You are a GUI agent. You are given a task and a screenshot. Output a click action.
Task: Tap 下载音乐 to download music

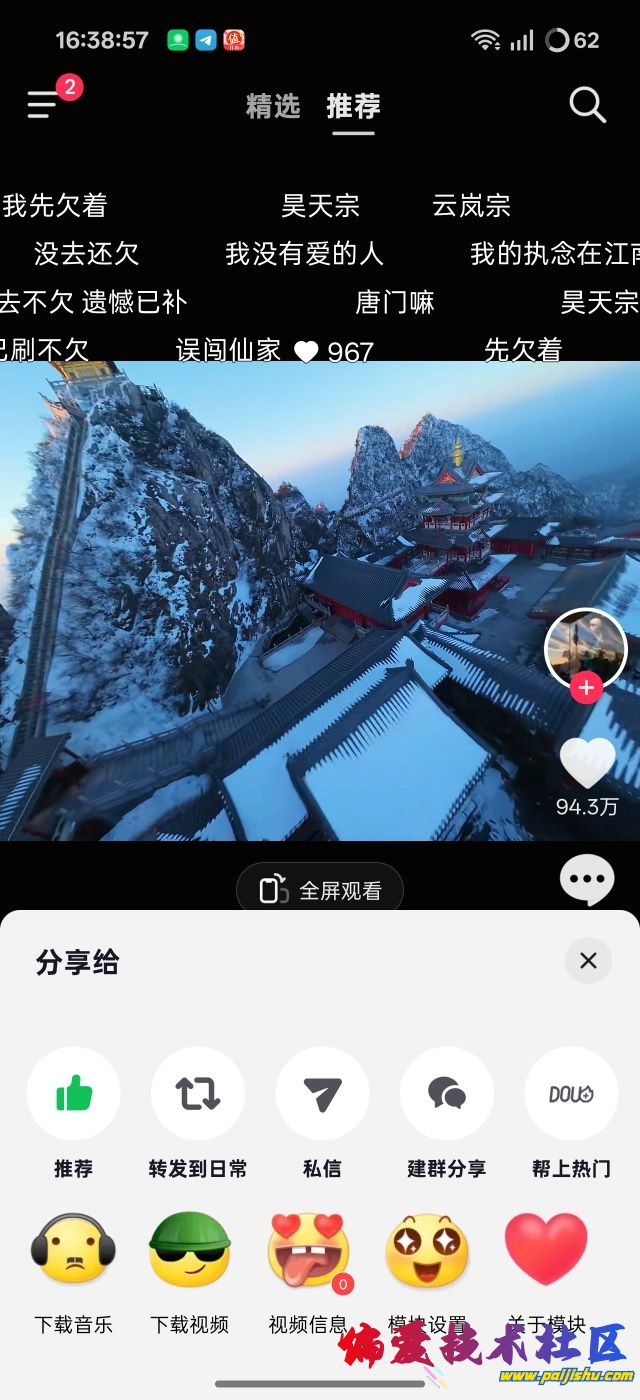74,1250
